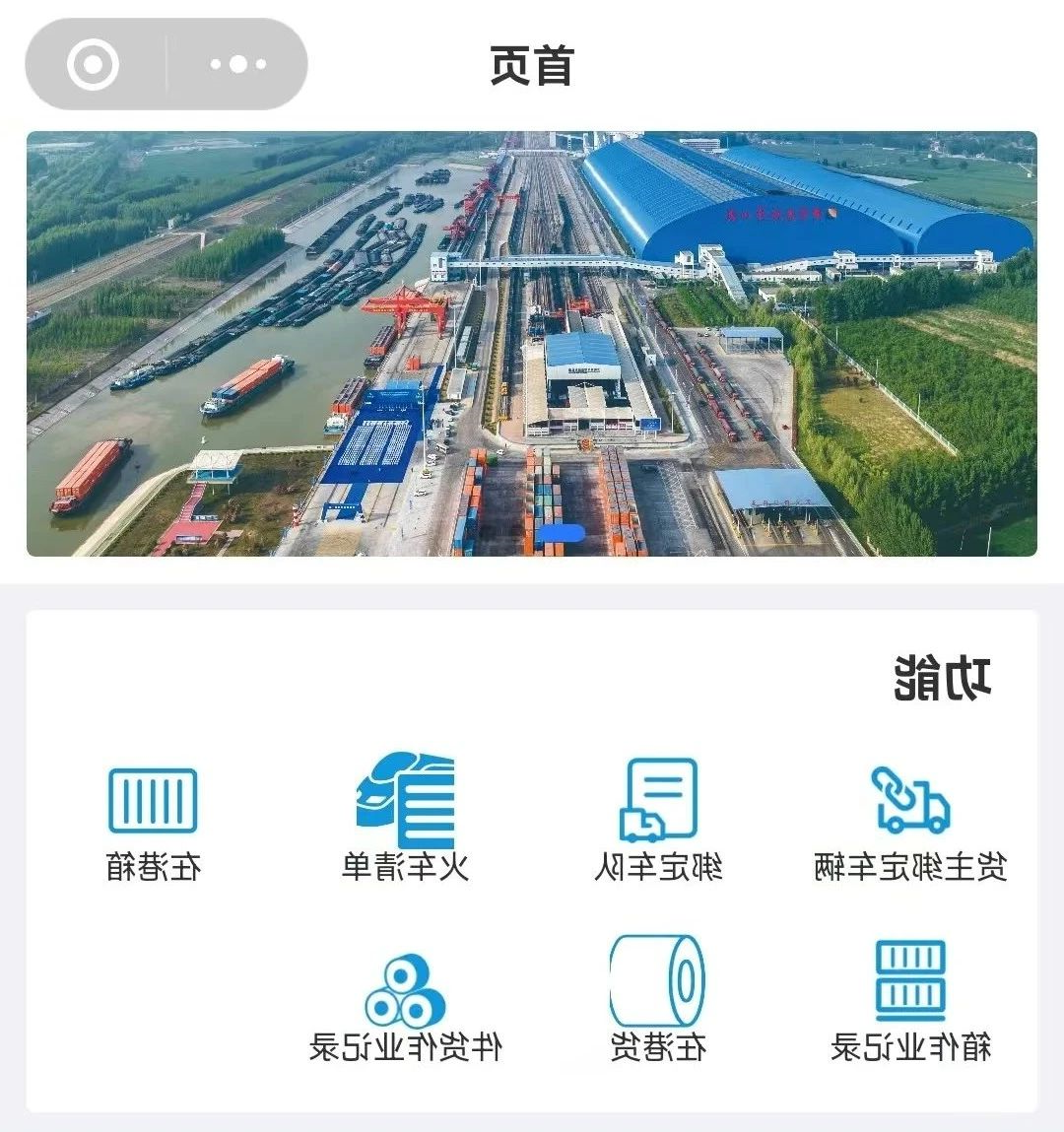Select the 绑定车队 option

pos(658,820)
